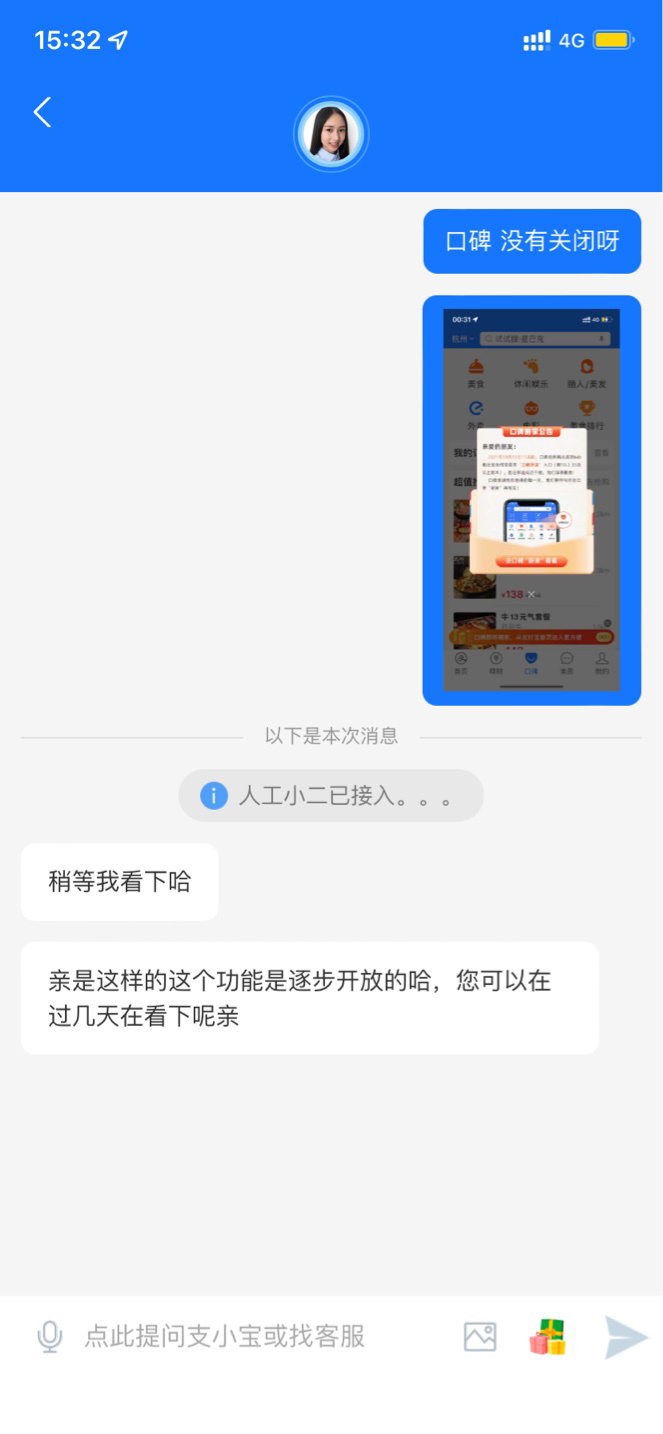Tap the microphone for voice input
Screen dimensions: 663x1434
49,1336
